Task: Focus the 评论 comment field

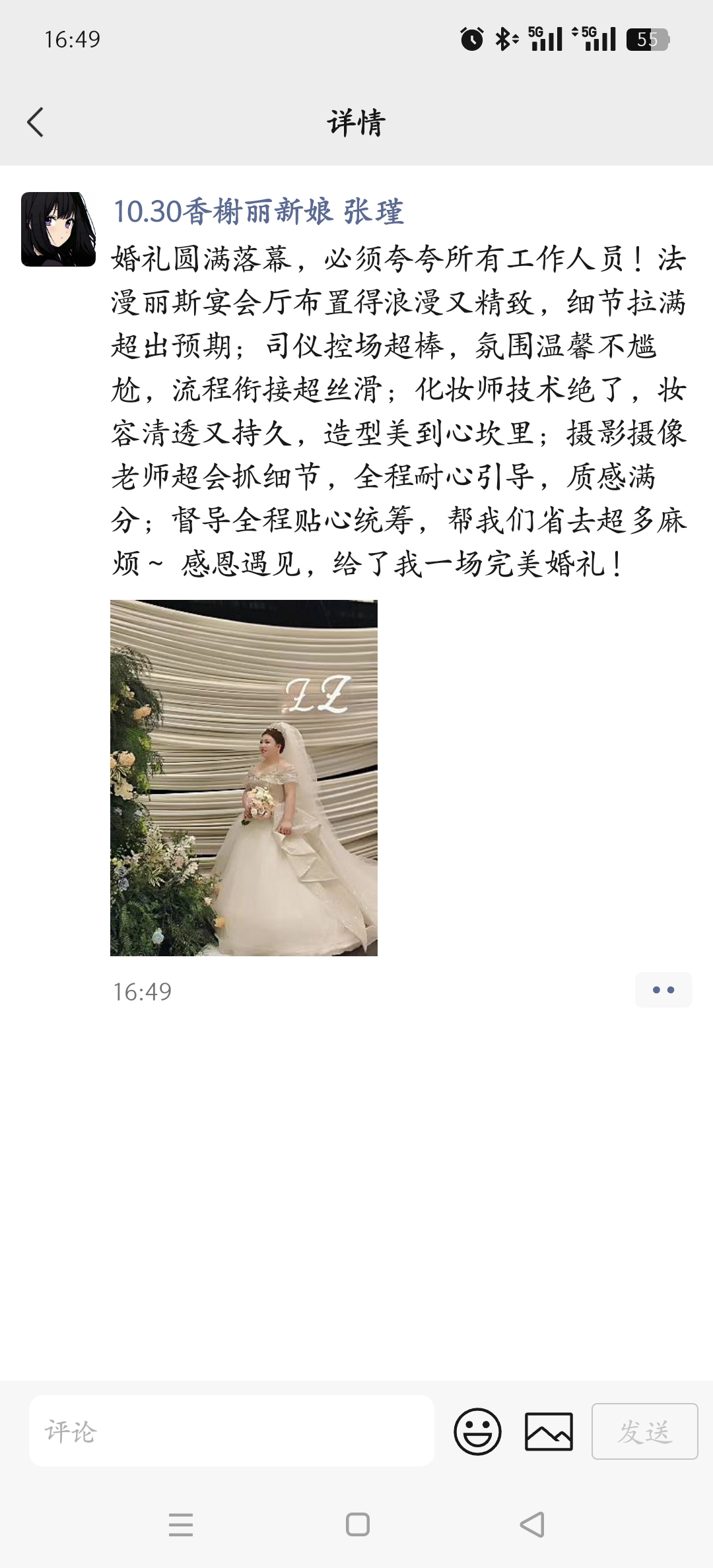Action: [231, 1431]
